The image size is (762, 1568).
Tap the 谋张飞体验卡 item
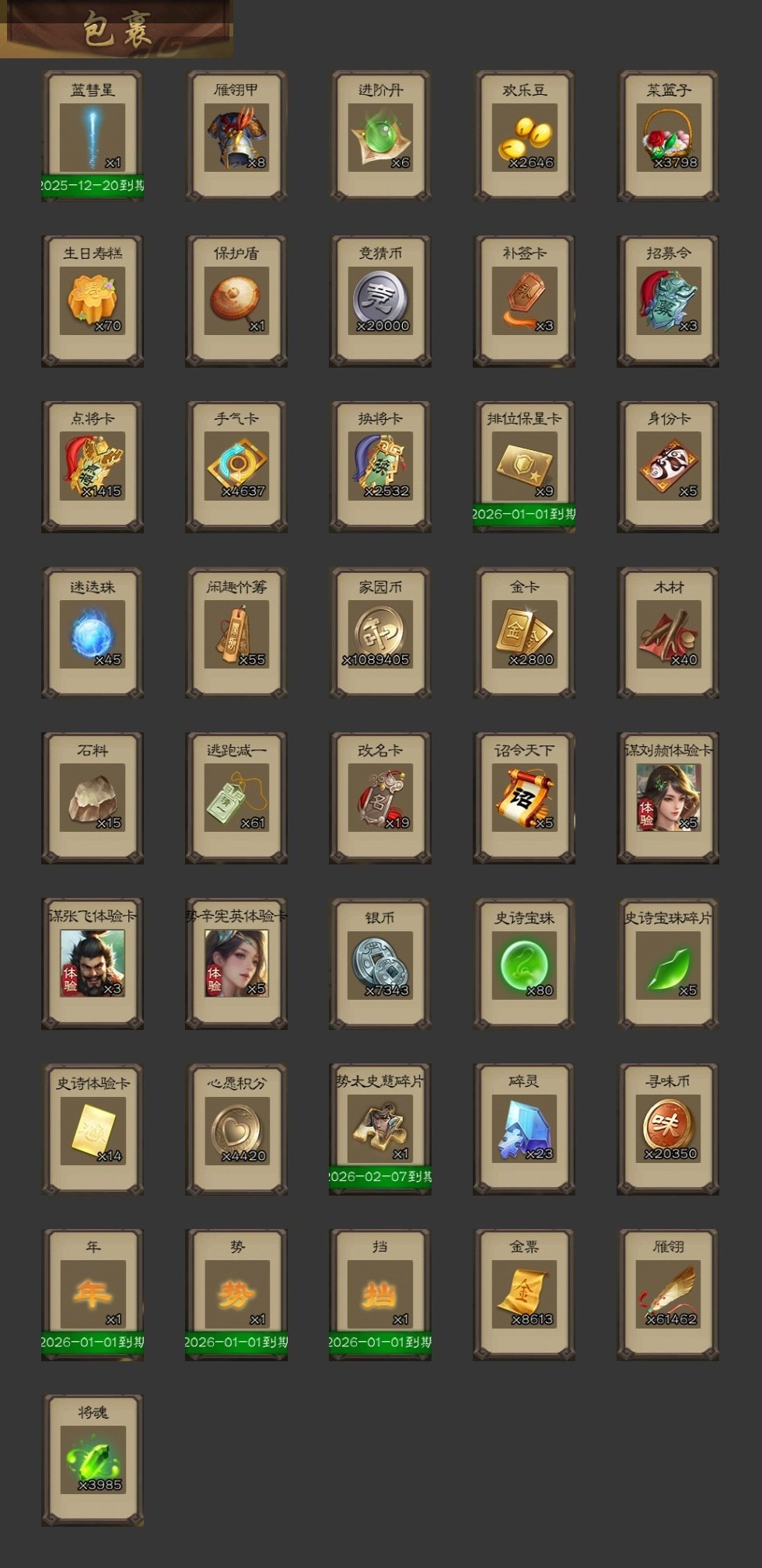(93, 964)
